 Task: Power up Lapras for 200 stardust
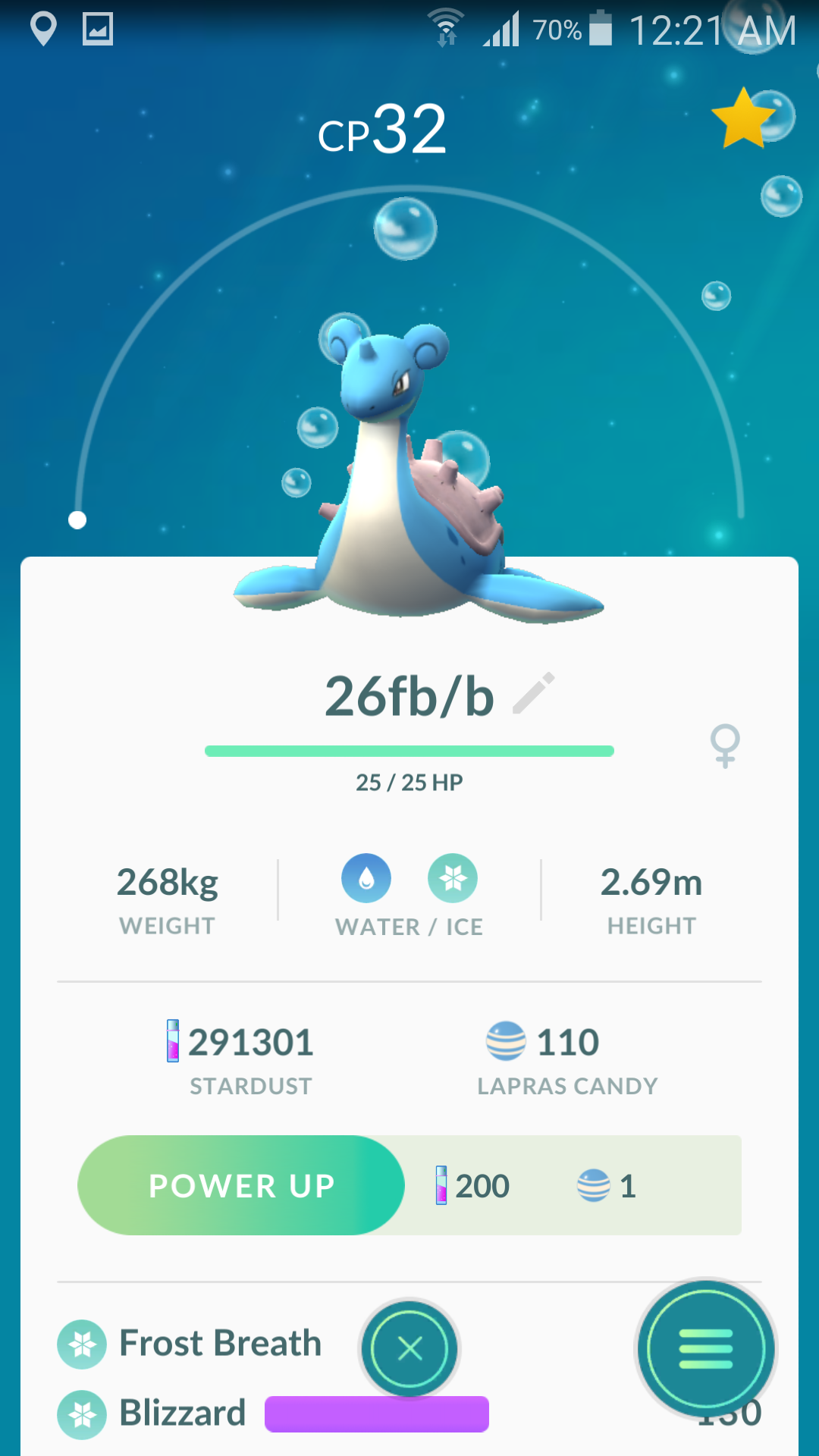[x=241, y=1185]
